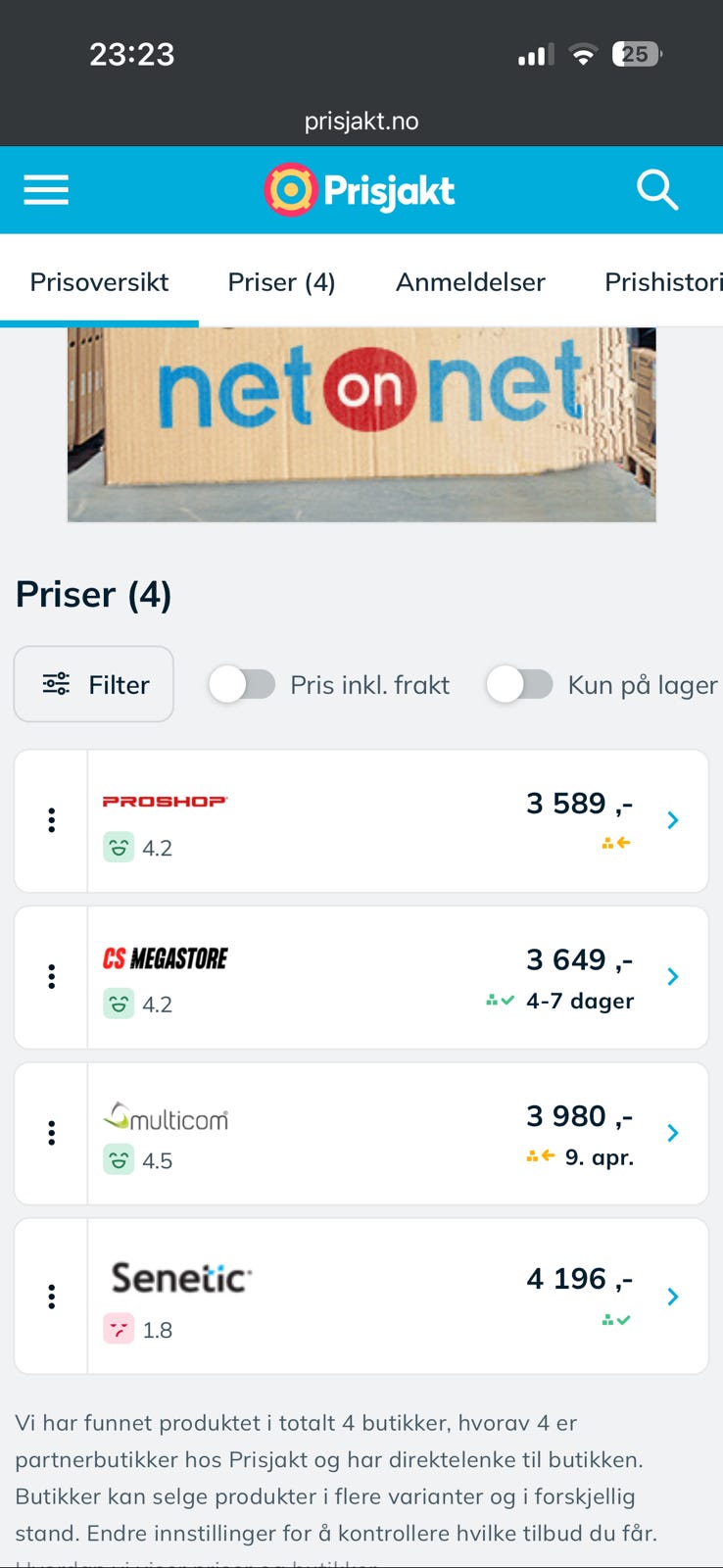
Task: Open the Proshop offer priced 3 589,-
Action: coord(578,804)
